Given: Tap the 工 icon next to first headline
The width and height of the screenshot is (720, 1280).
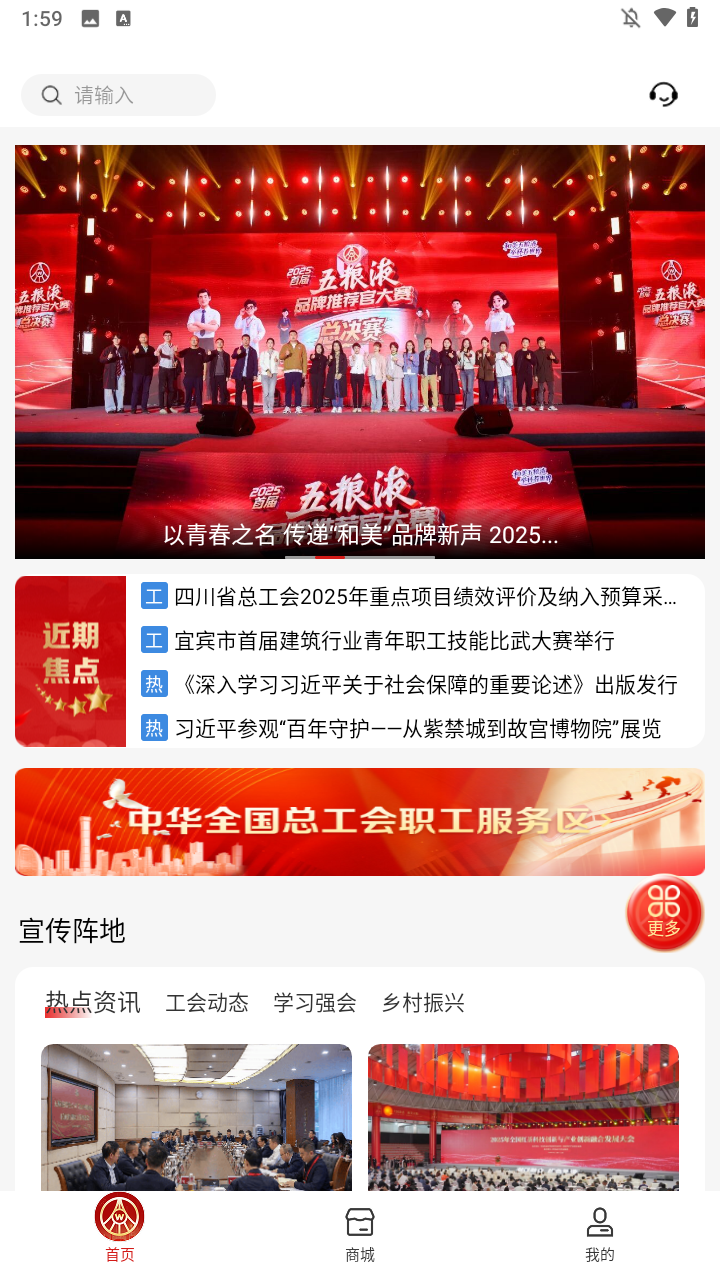Looking at the screenshot, I should tap(153, 597).
